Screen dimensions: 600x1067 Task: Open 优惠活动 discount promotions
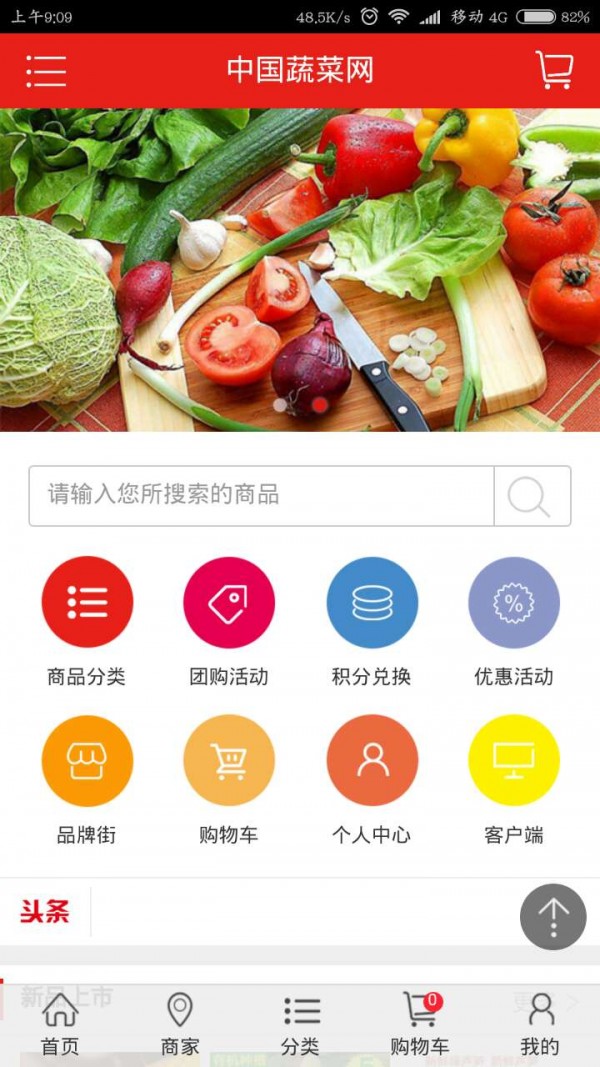514,603
